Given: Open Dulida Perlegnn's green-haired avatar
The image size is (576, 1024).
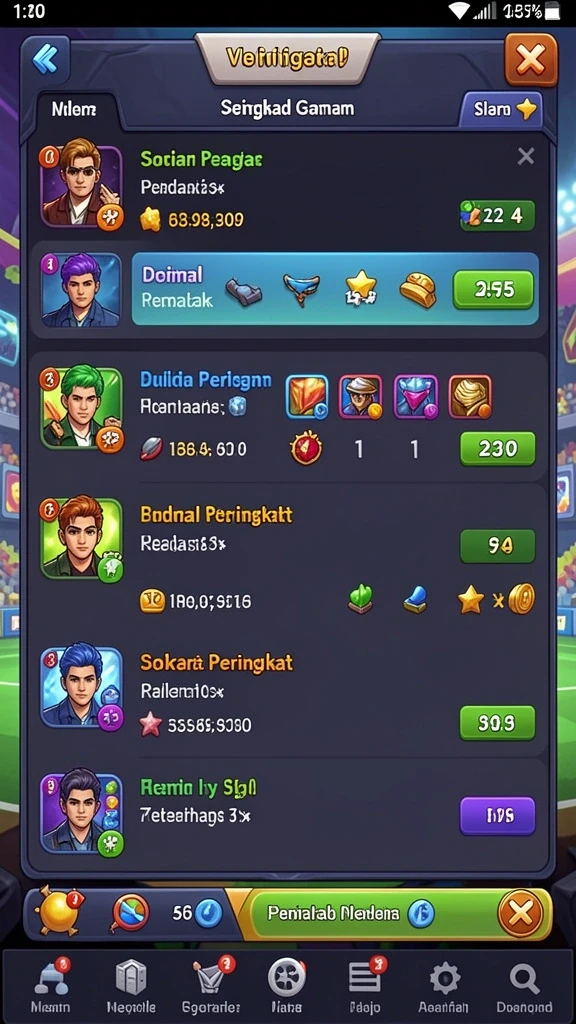Looking at the screenshot, I should 81,408.
